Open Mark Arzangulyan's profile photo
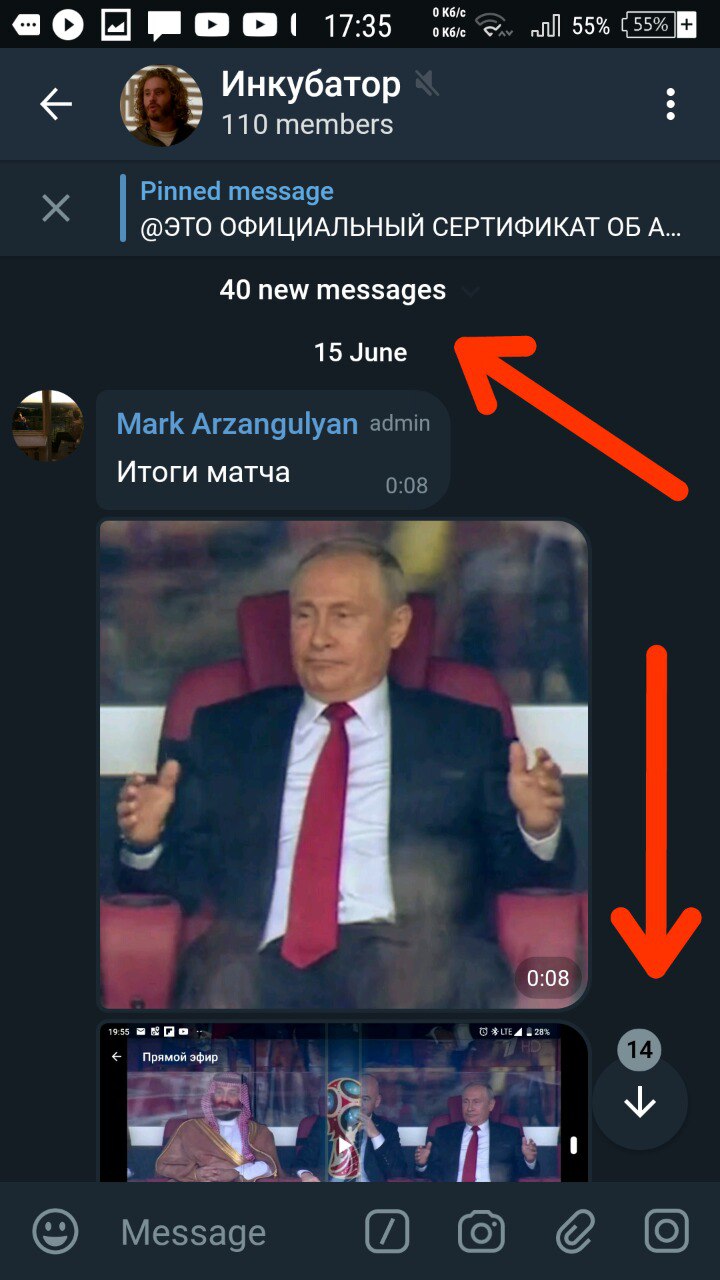The image size is (720, 1280). click(47, 426)
